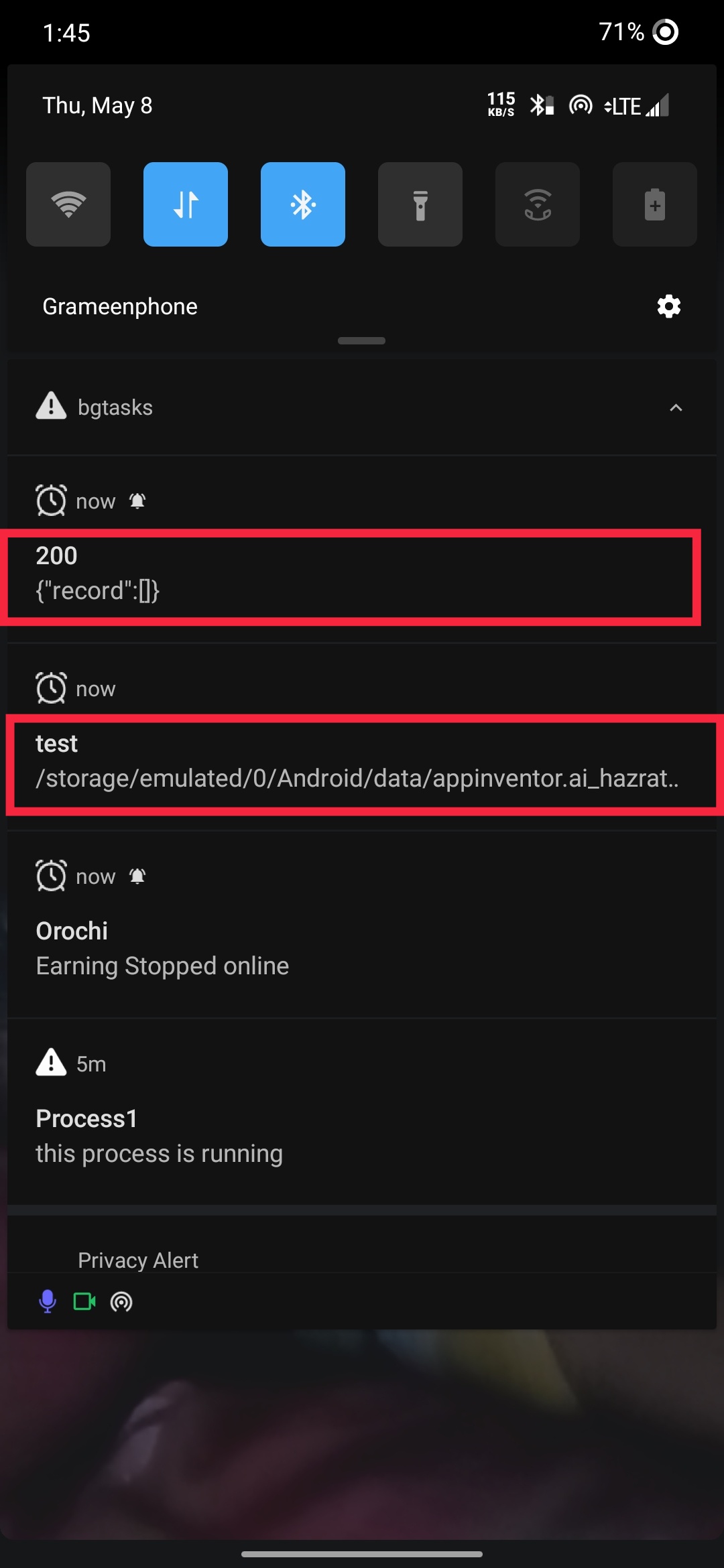724x1568 pixels.
Task: Open the Orochi Earning Stopped notification
Action: [362, 925]
